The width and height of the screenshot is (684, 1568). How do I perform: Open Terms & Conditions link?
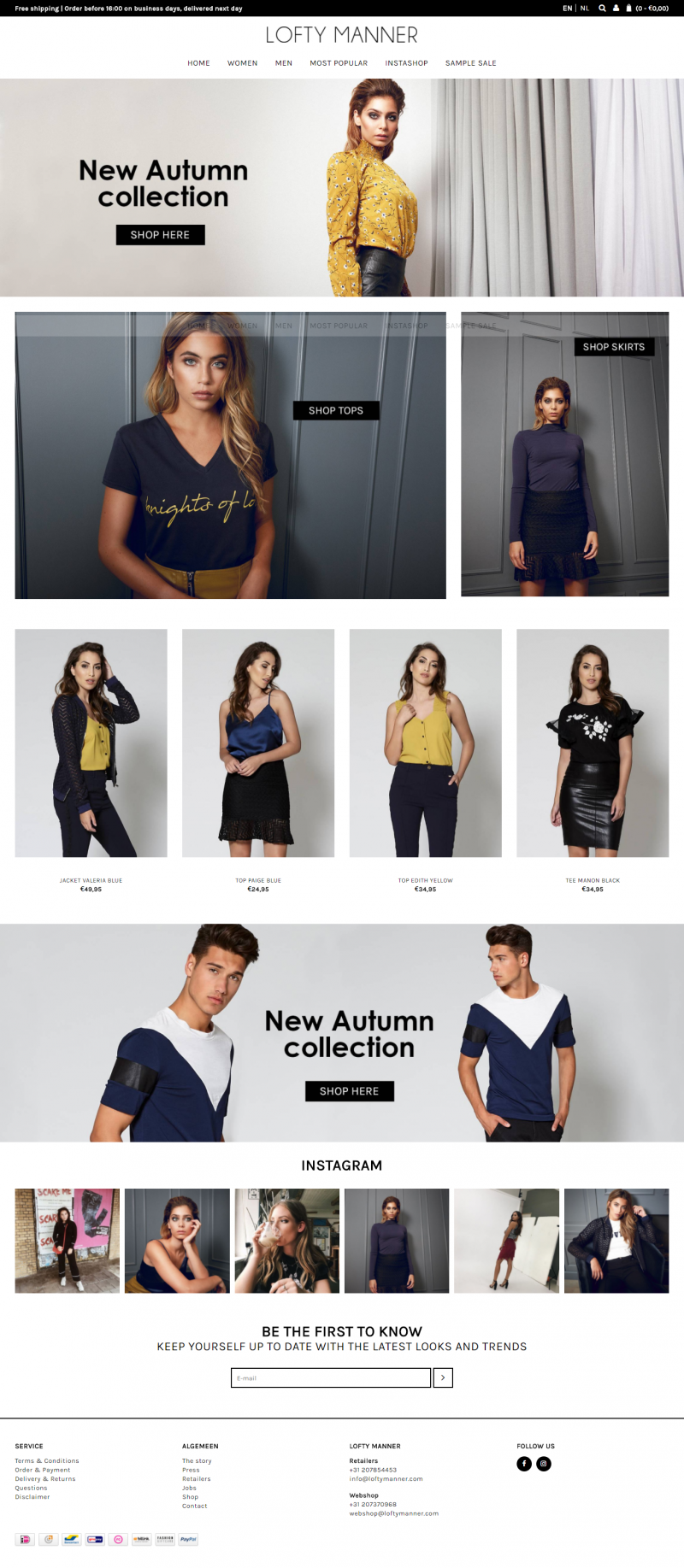pyautogui.click(x=47, y=1461)
